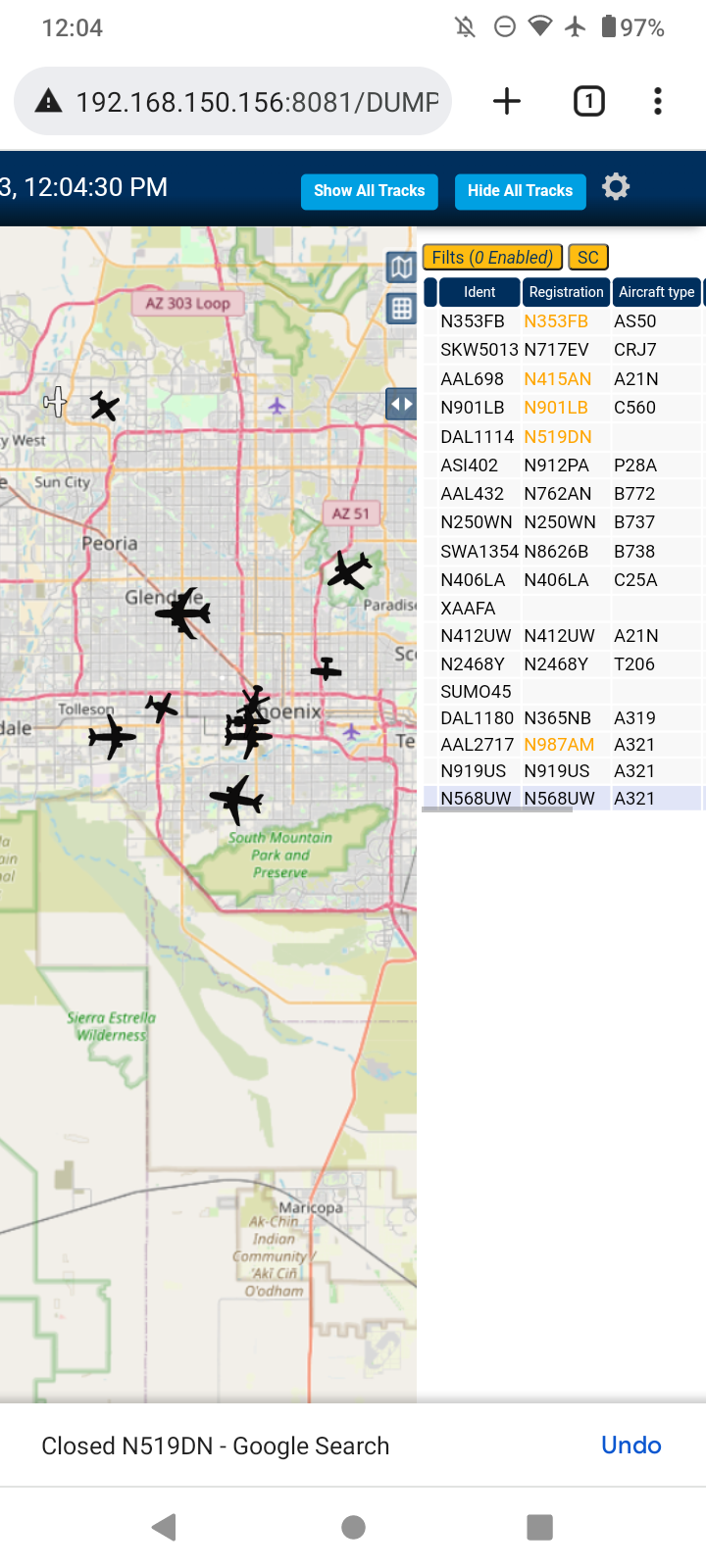
Task: Sort the table by Registration column
Action: point(566,292)
